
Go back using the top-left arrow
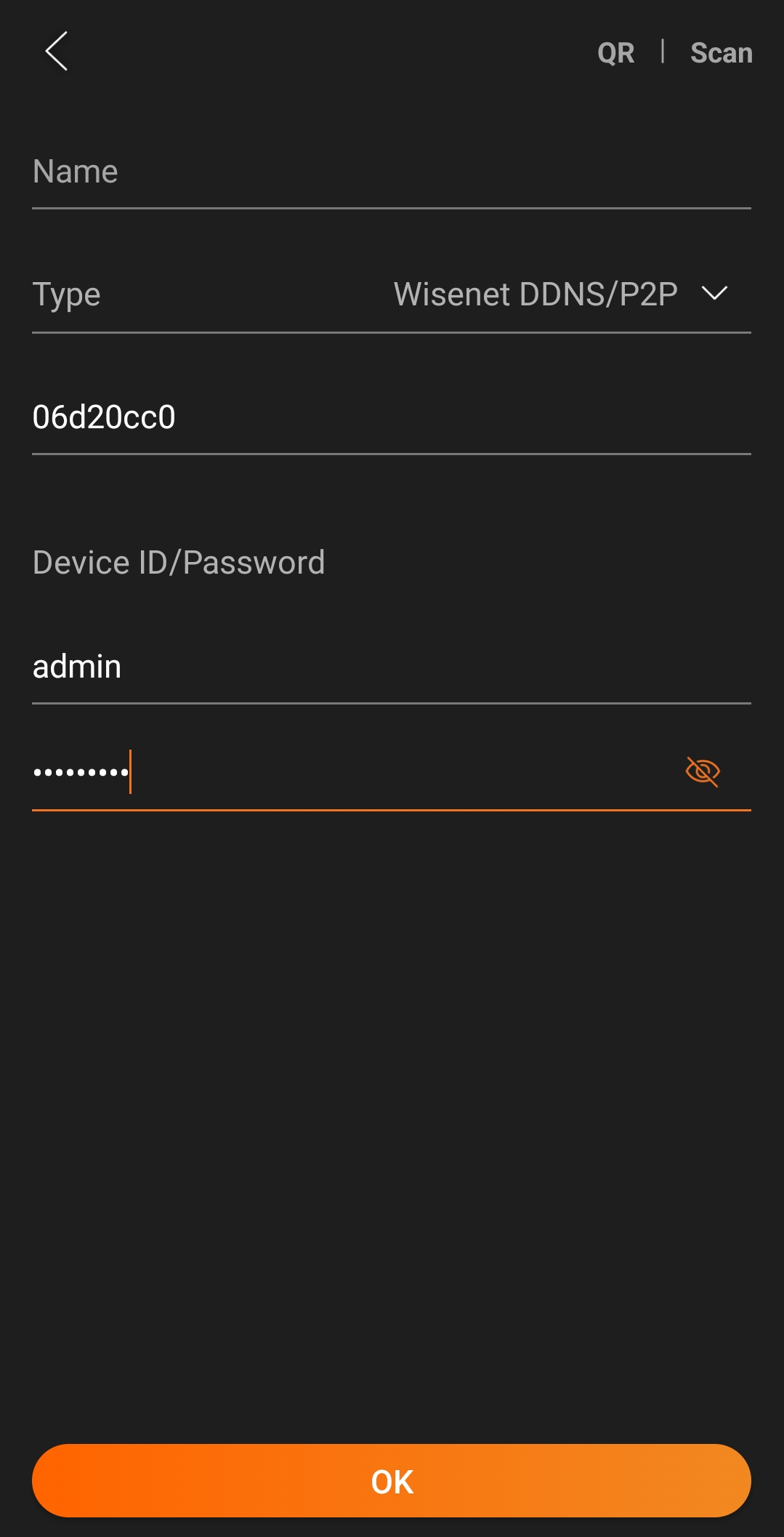point(56,52)
